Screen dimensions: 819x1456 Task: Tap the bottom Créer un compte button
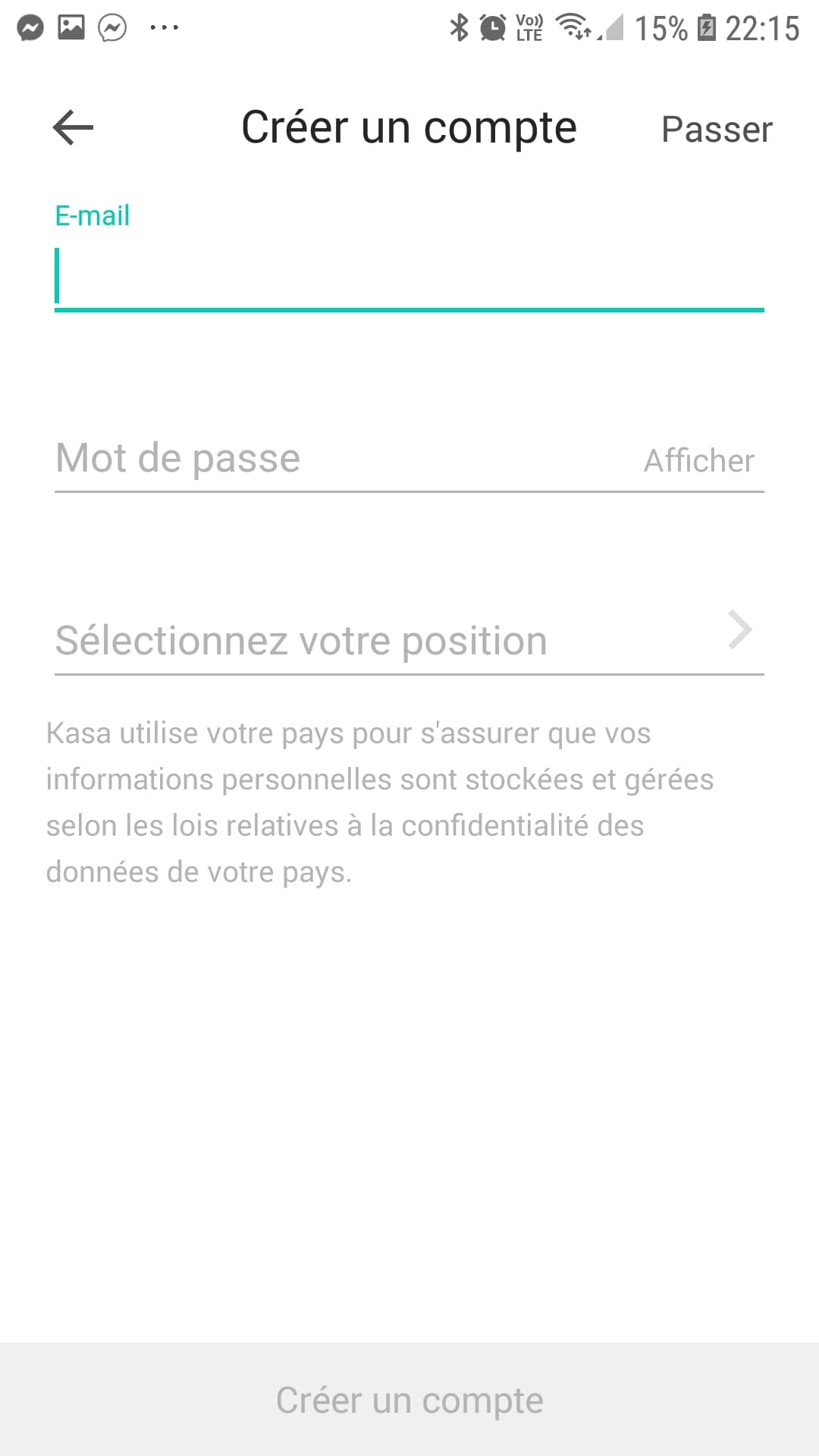tap(409, 1400)
